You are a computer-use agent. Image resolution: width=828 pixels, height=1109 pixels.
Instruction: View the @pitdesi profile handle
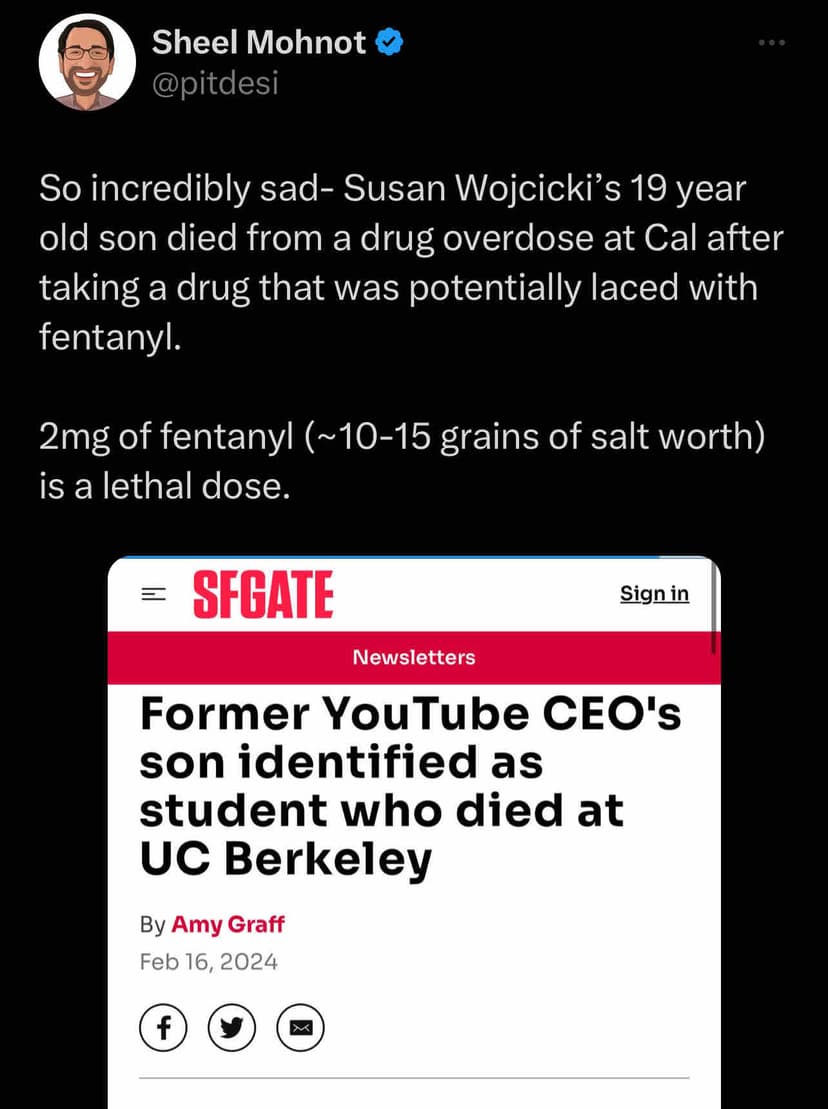point(215,83)
